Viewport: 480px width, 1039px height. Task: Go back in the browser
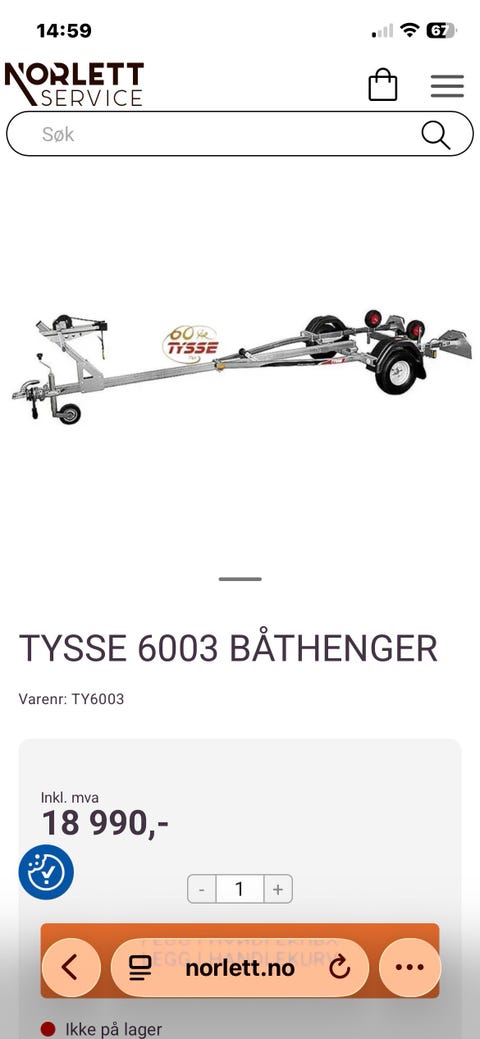[71, 967]
